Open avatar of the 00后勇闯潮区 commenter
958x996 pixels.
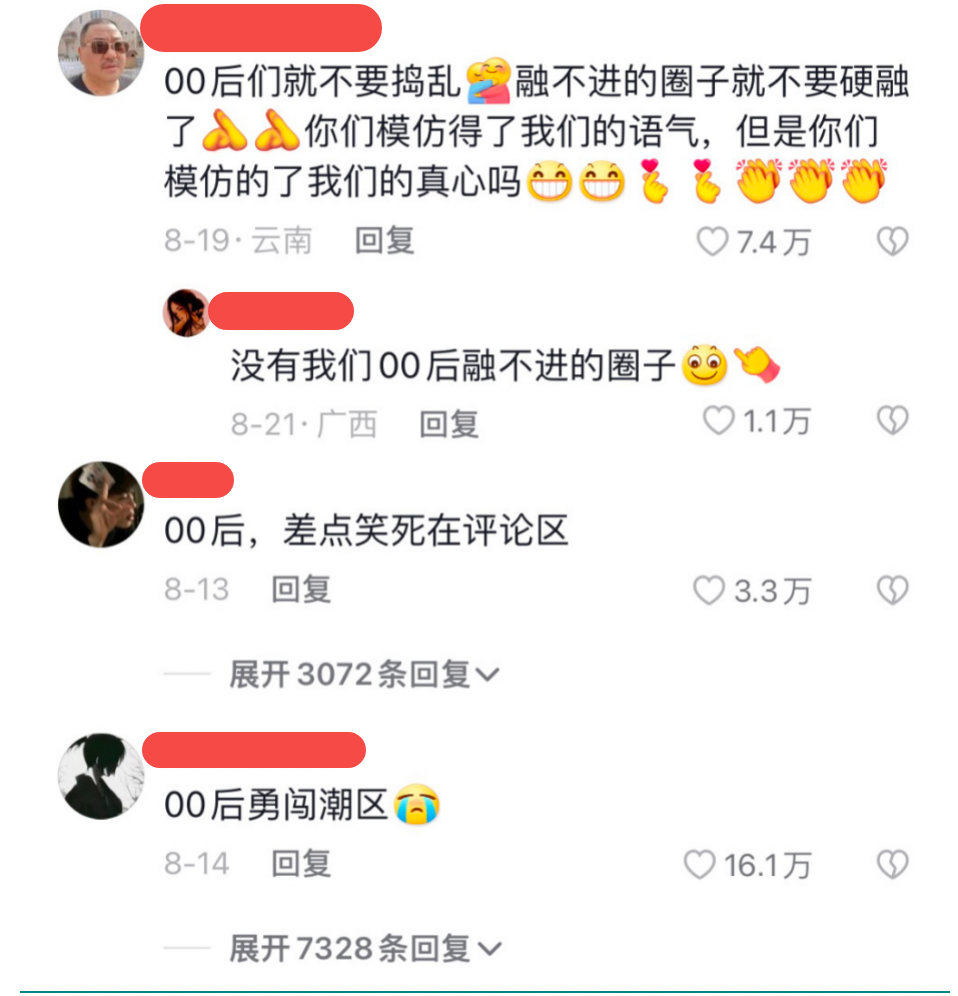[x=100, y=777]
